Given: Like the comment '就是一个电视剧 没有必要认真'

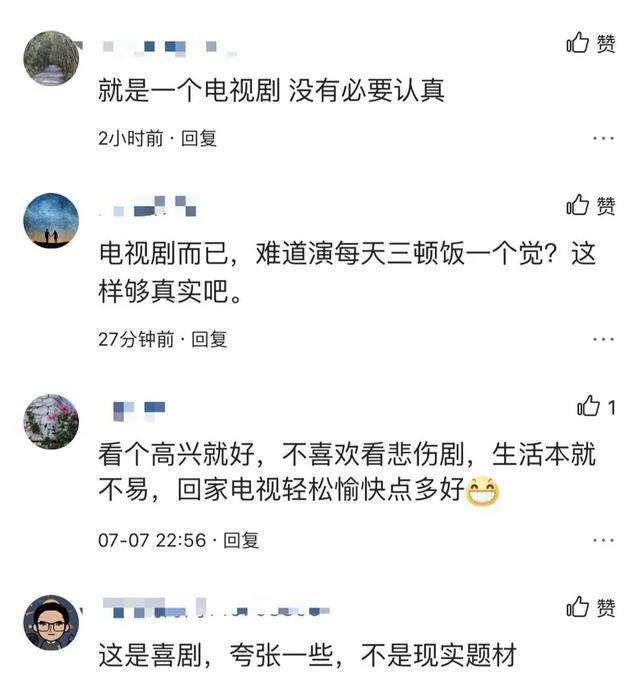Looking at the screenshot, I should [590, 43].
